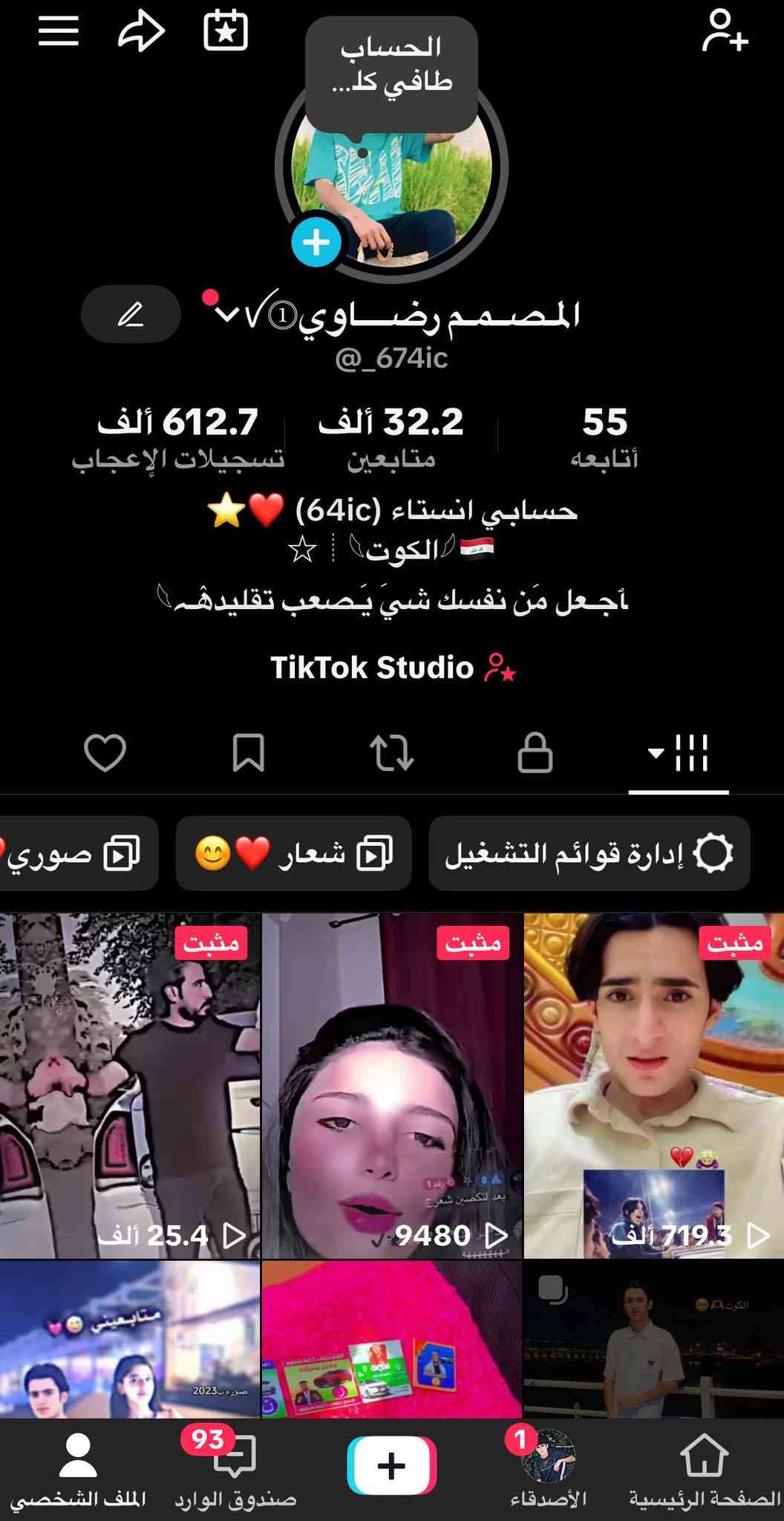Switch to the private videos tab
This screenshot has width=784, height=1521.
coord(535,753)
